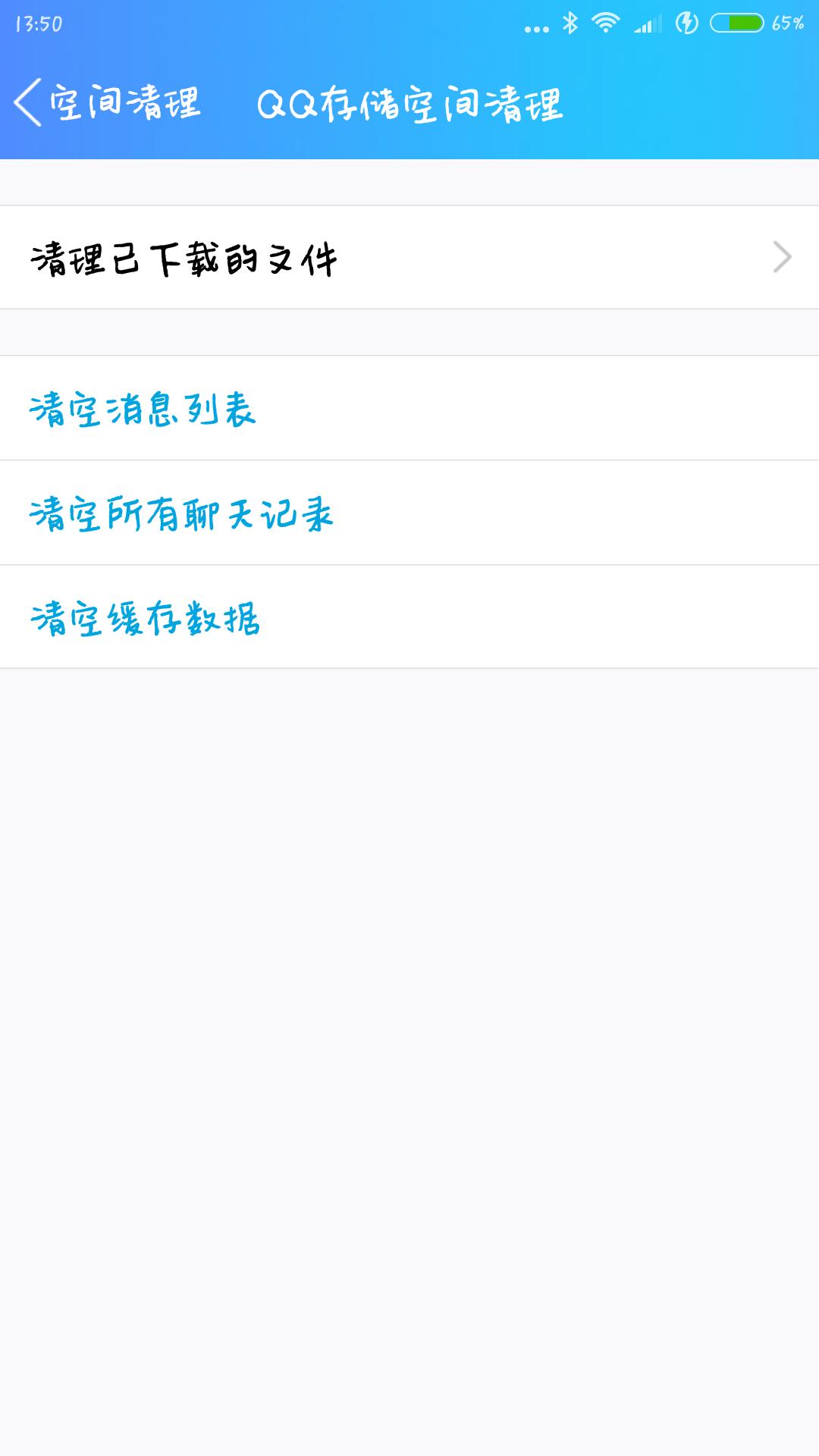Tap the back arrow icon

(x=29, y=105)
